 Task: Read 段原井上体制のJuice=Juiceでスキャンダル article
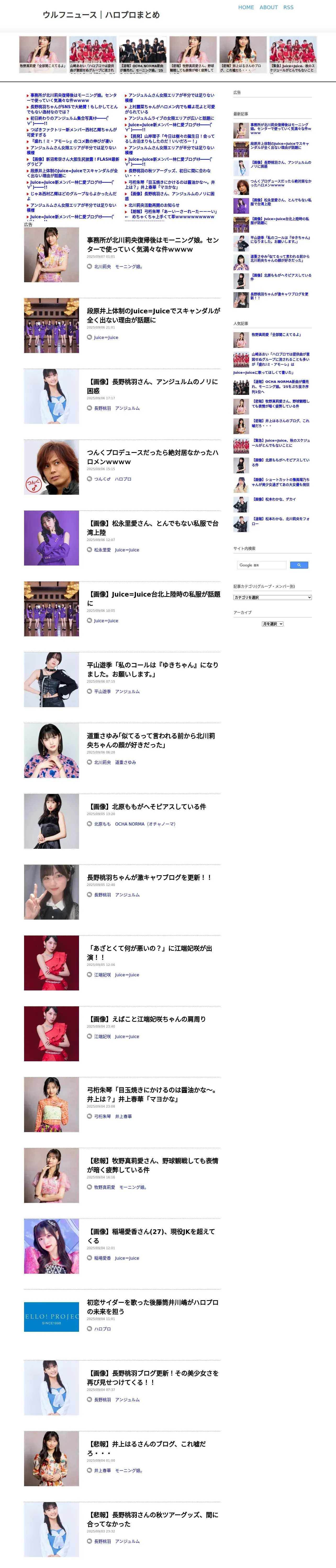coord(153,315)
